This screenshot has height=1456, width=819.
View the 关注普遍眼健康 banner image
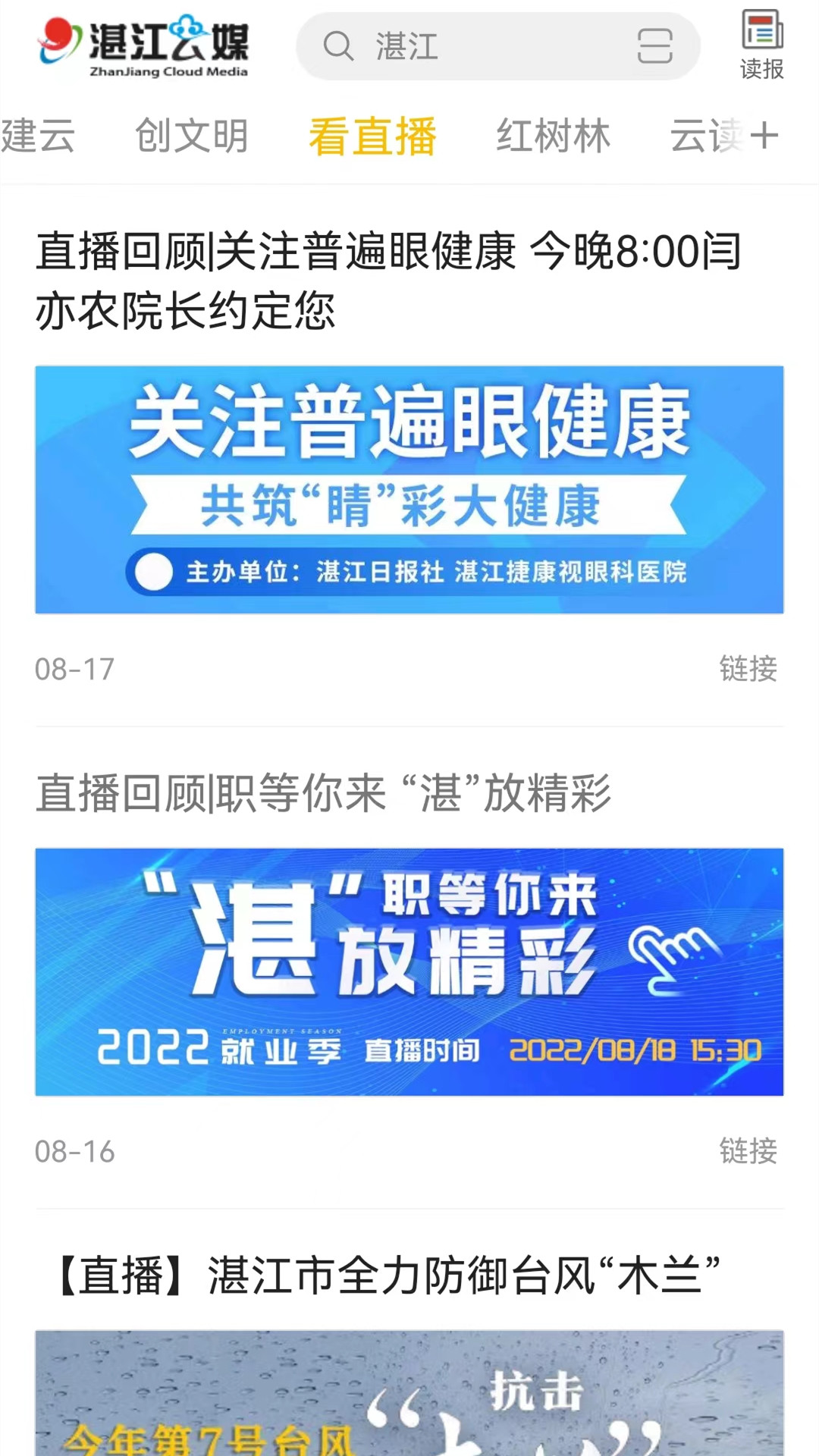pyautogui.click(x=409, y=490)
